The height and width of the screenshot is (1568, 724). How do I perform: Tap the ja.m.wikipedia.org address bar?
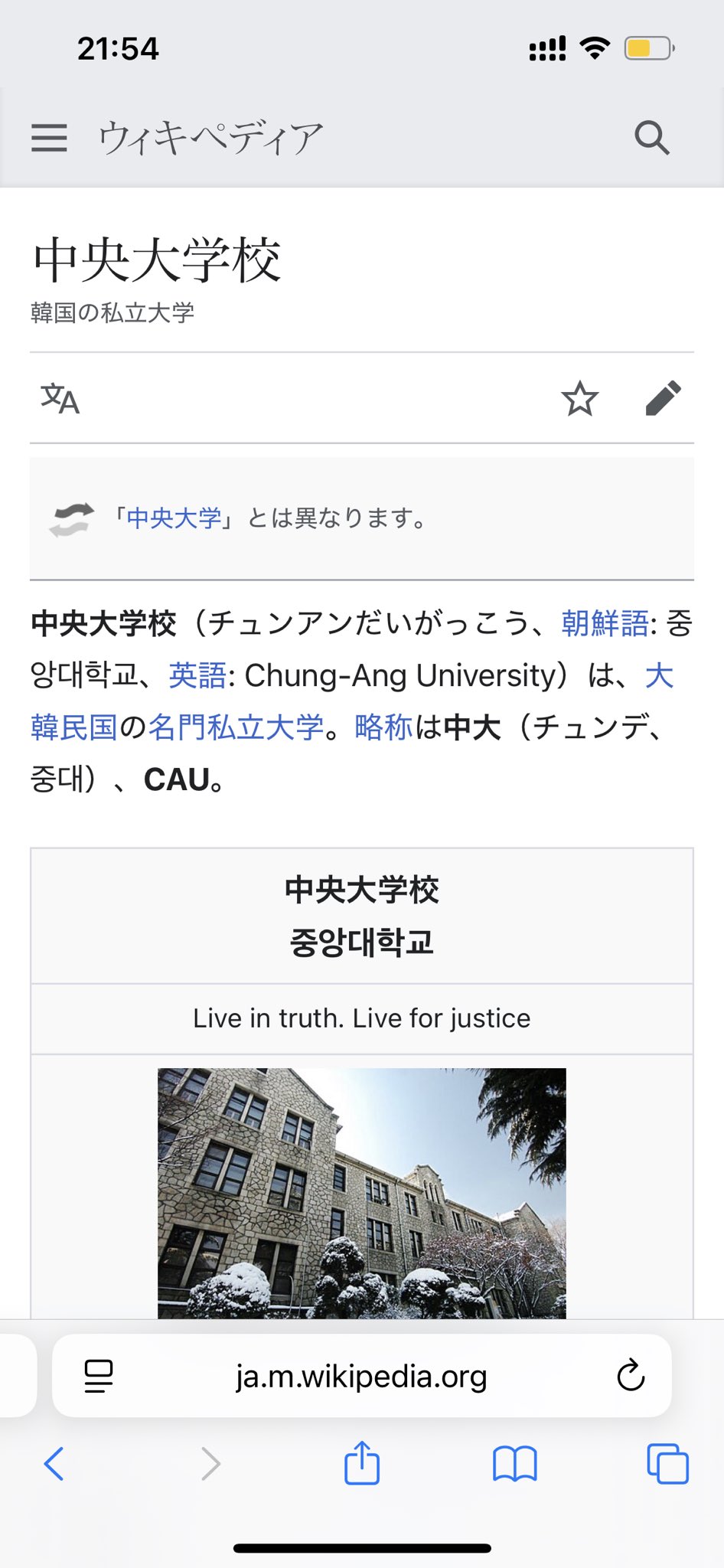(361, 1377)
